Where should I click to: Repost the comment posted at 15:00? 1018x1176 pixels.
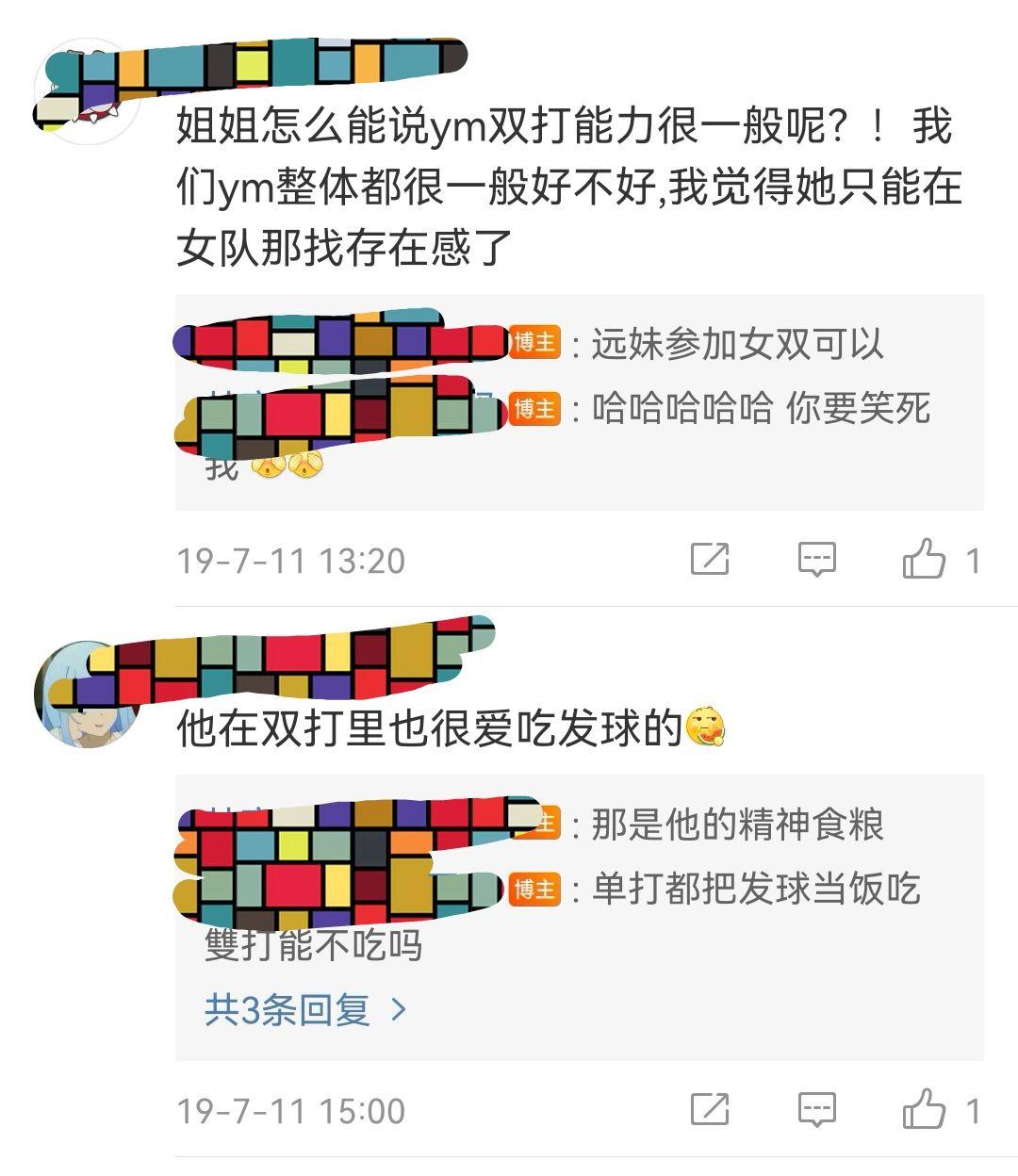point(710,1109)
